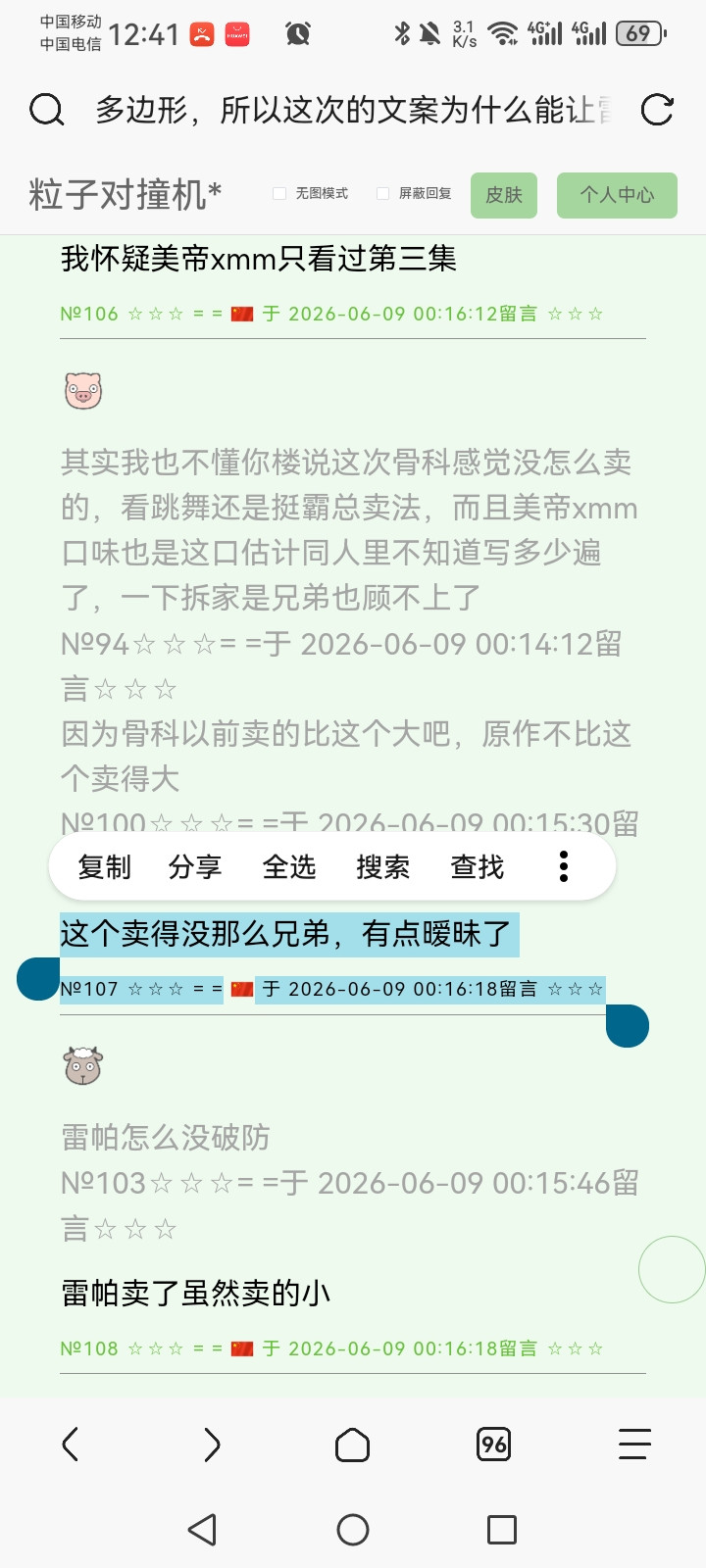Open the 皮肤 skin button
This screenshot has height=1568, width=706.
504,195
